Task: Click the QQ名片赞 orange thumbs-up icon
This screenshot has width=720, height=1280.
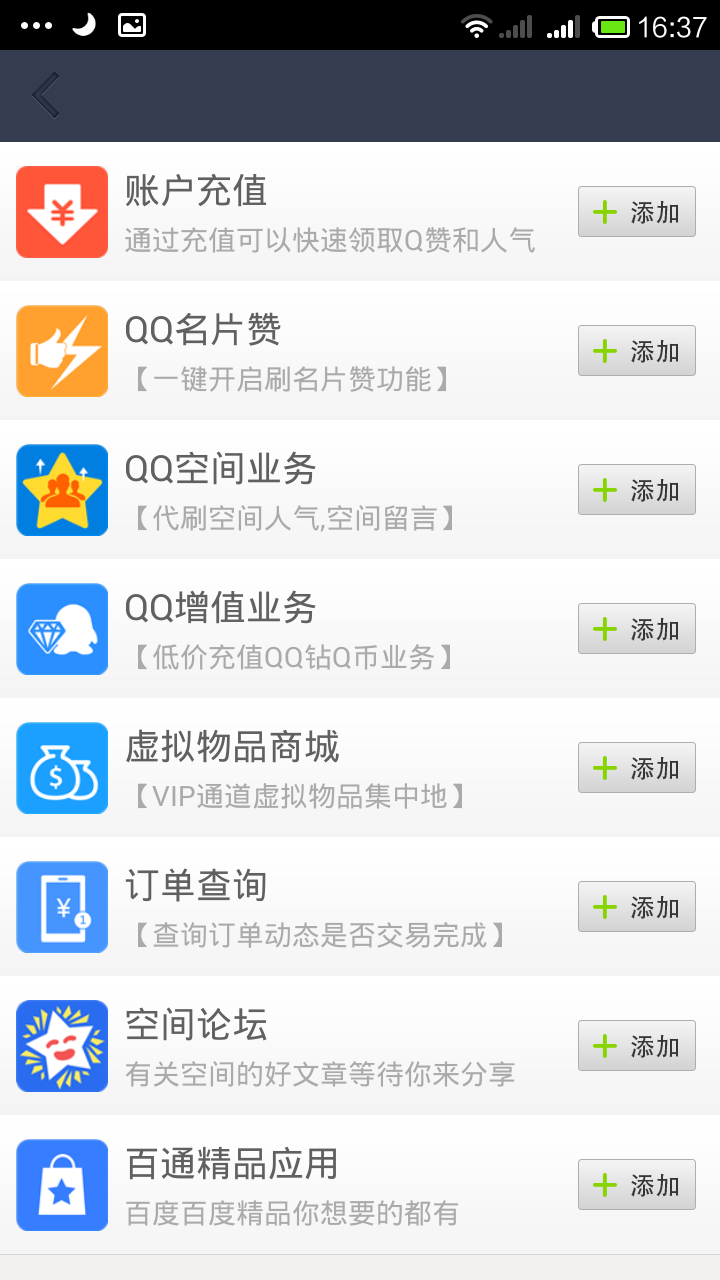Action: click(61, 351)
